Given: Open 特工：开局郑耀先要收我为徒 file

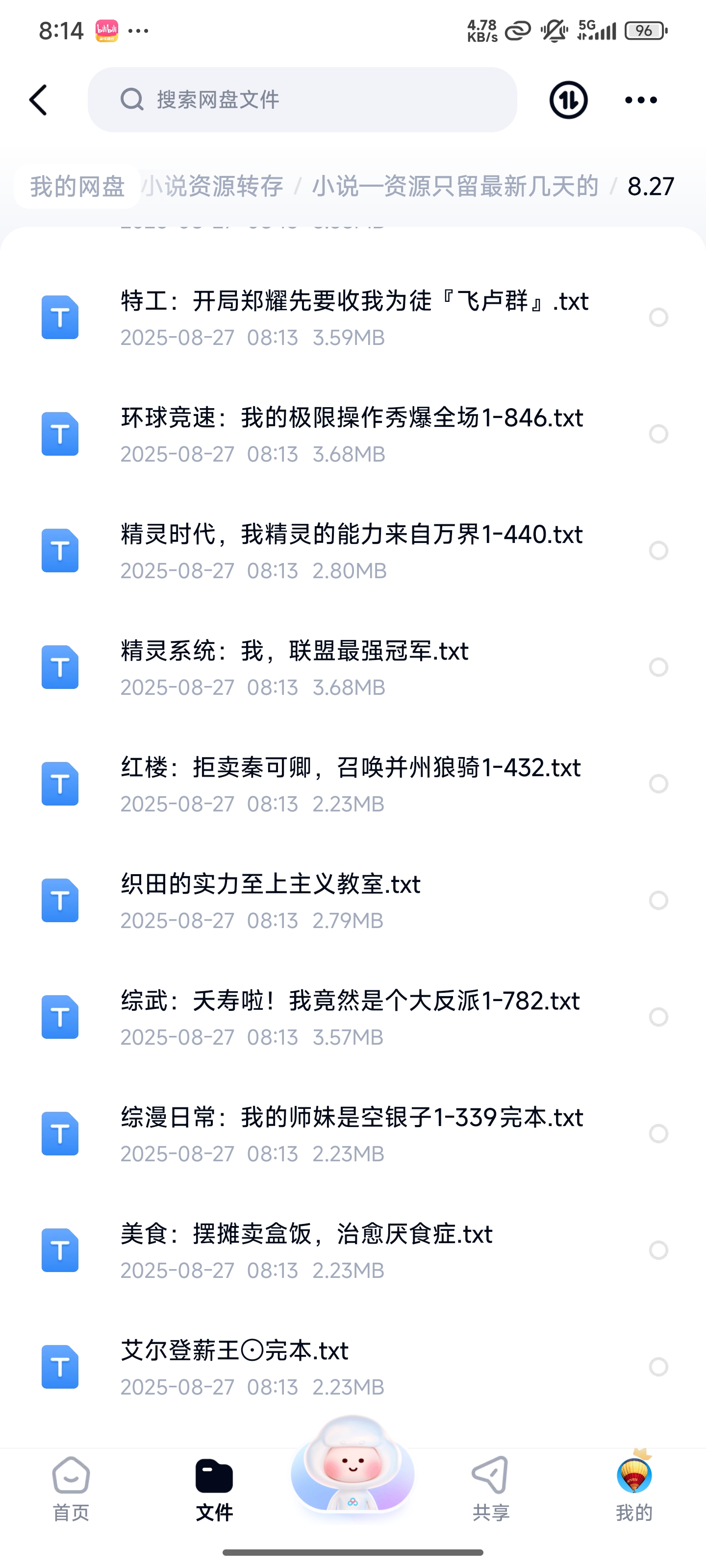Looking at the screenshot, I should click(x=353, y=317).
